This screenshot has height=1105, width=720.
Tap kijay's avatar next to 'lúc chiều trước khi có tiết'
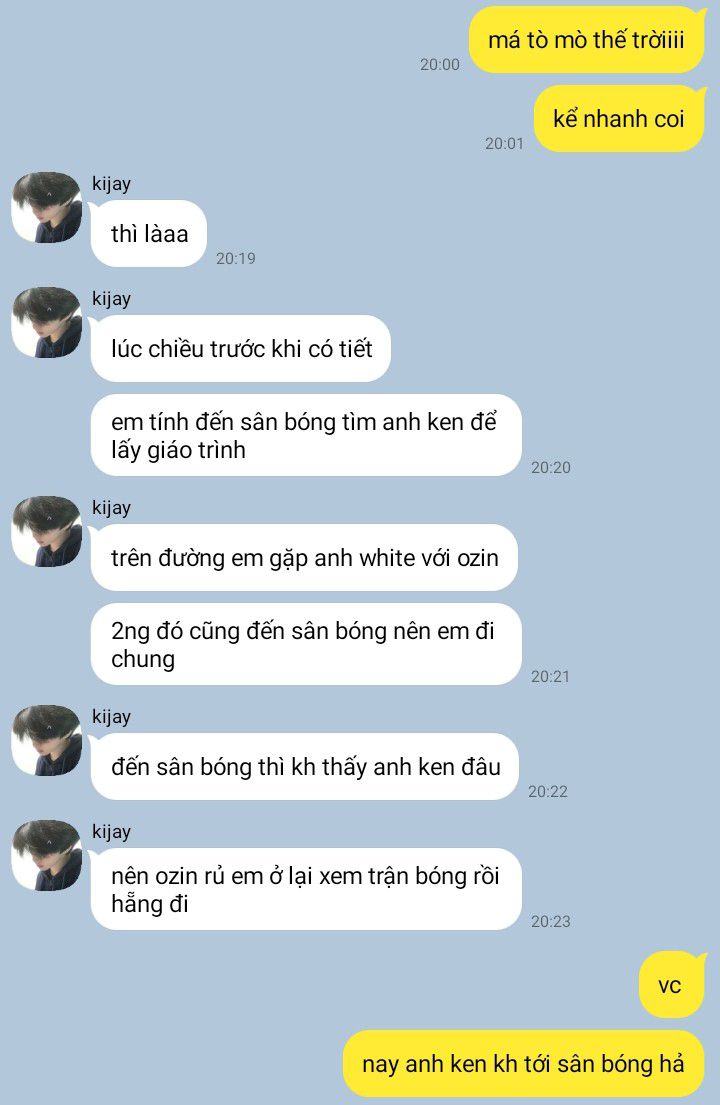point(46,322)
